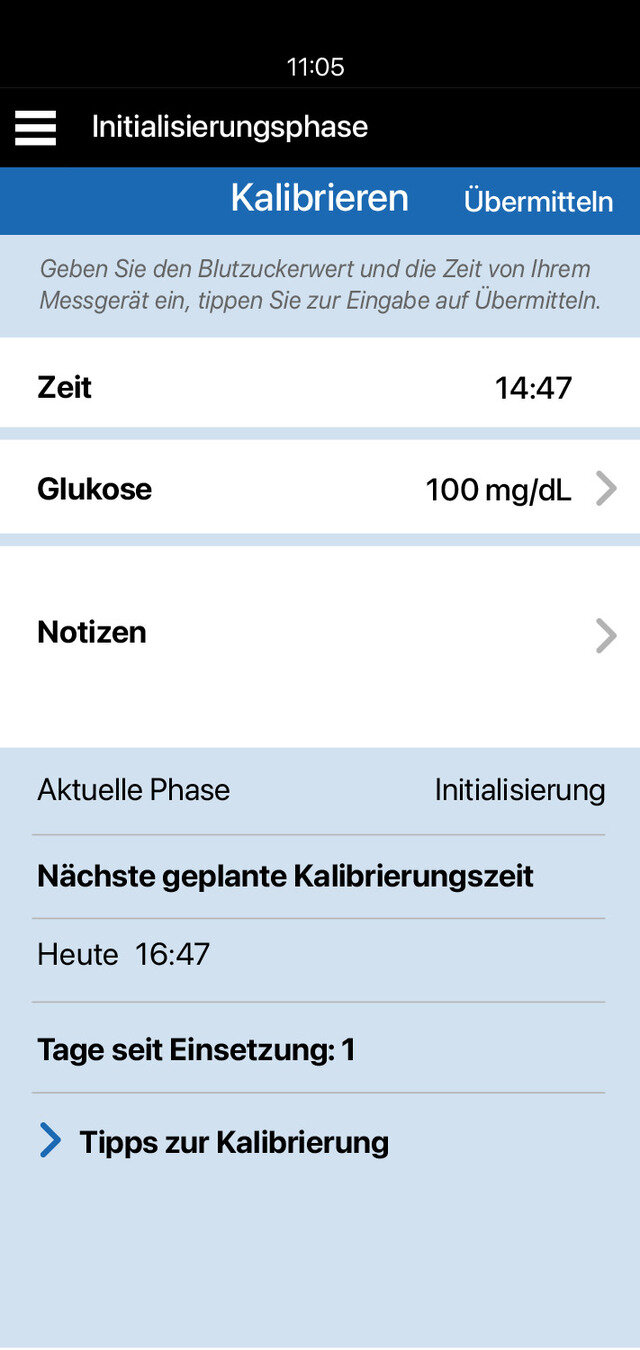Open the Glukose value row
The width and height of the screenshot is (640, 1350).
[320, 490]
